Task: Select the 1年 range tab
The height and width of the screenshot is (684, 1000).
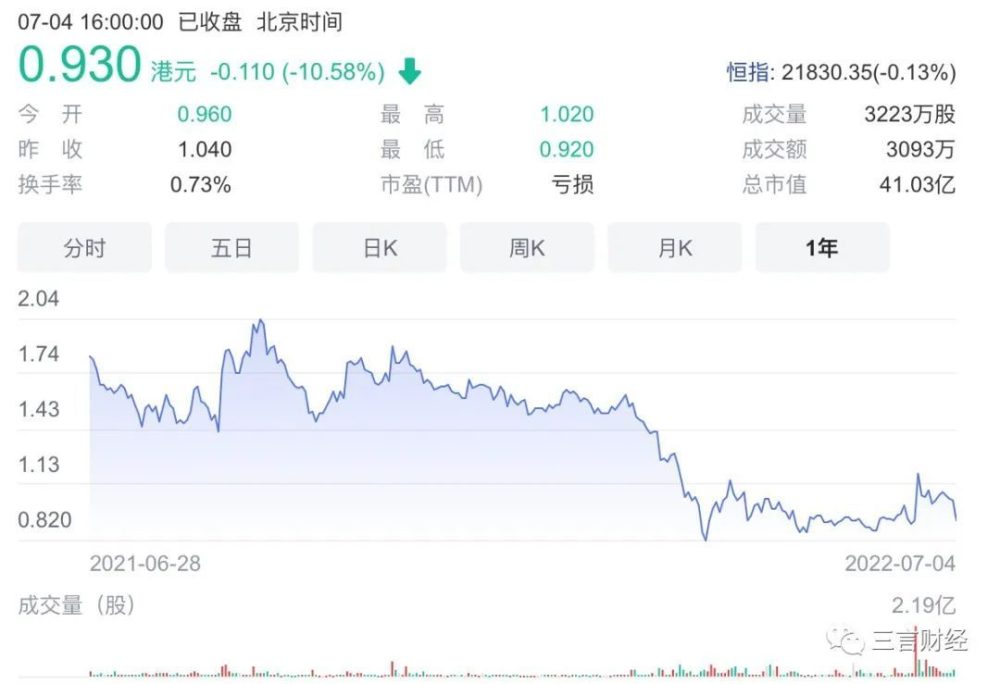Action: point(822,248)
